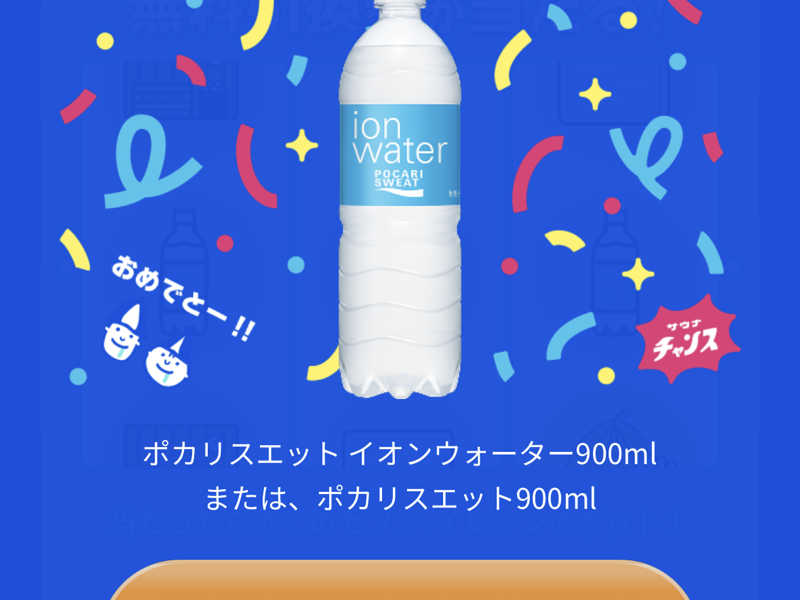This screenshot has height=600, width=800.
Task: Tap the orange button below the prize
Action: click(400, 584)
